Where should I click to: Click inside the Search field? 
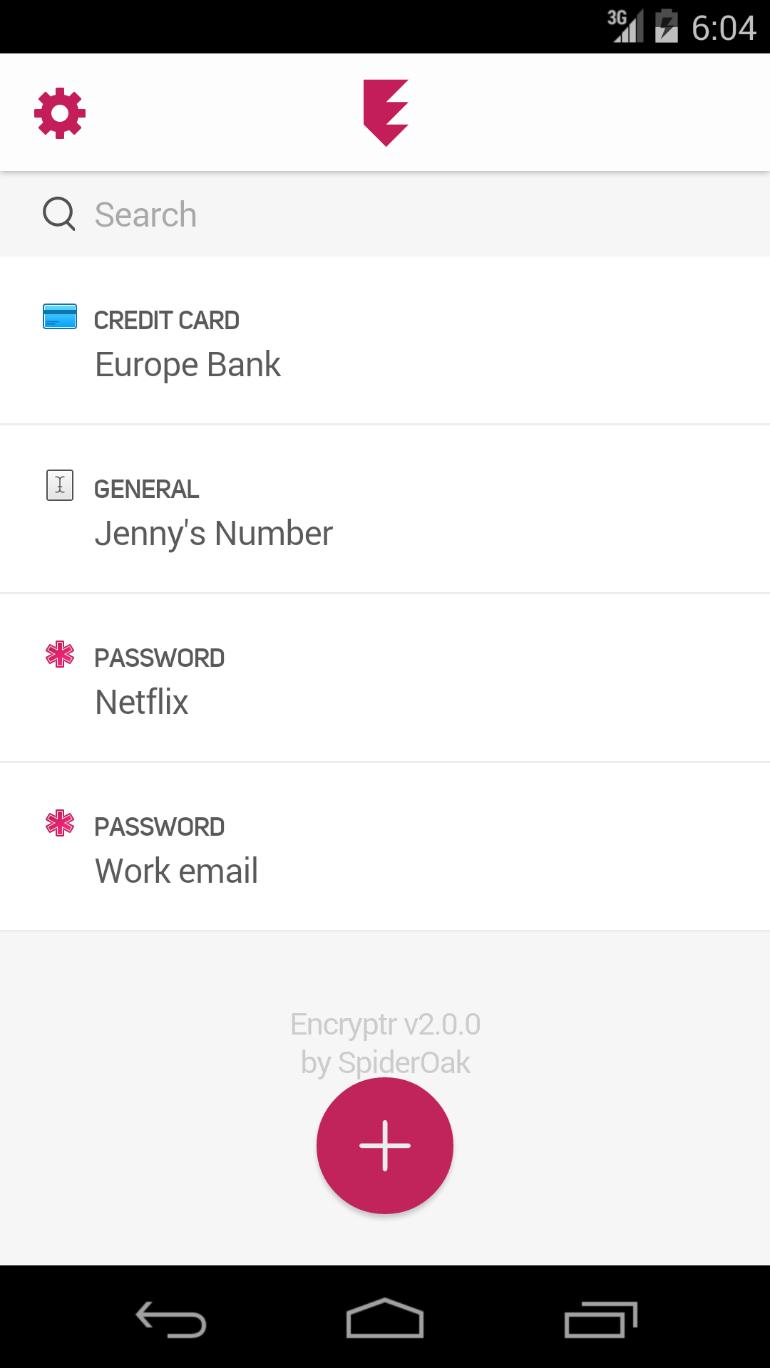coord(300,214)
